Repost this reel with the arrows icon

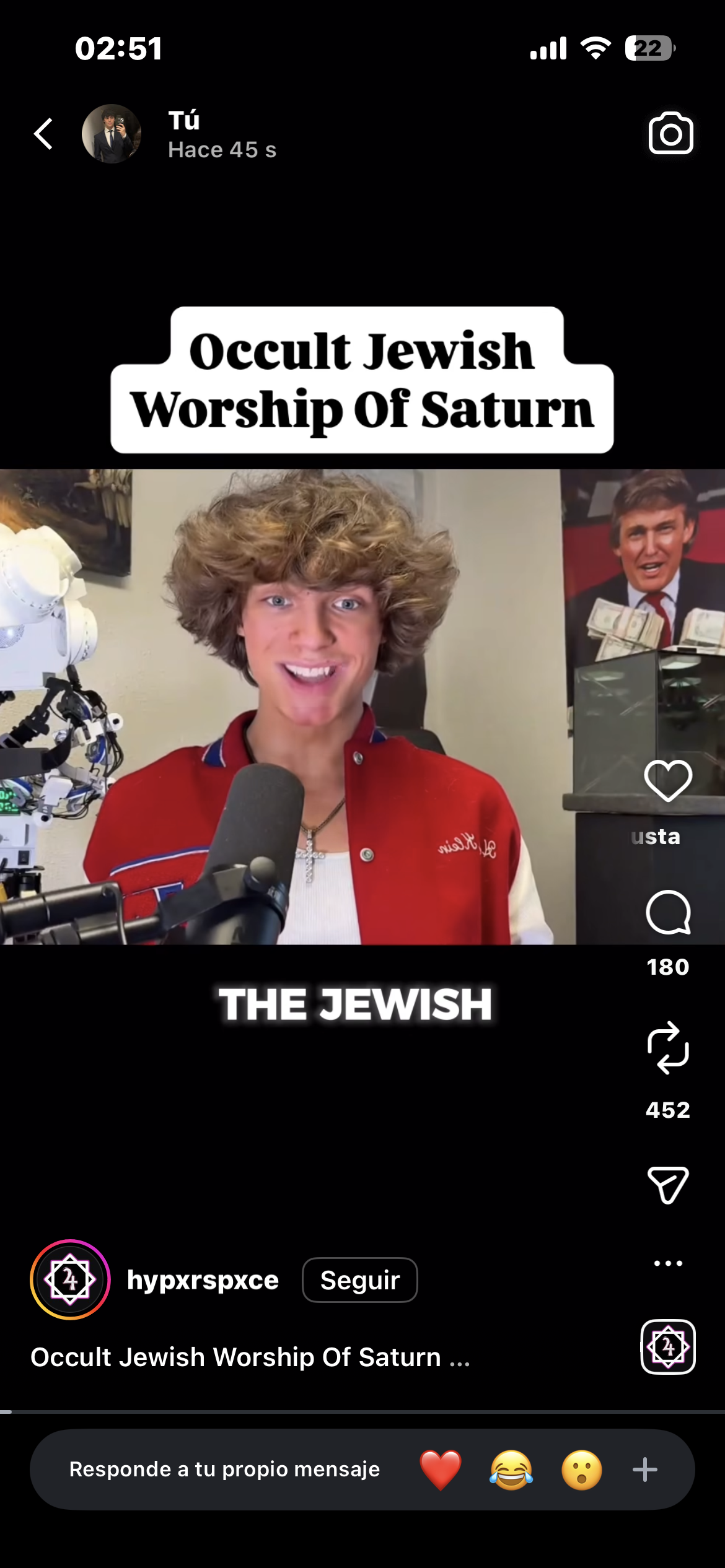668,1048
